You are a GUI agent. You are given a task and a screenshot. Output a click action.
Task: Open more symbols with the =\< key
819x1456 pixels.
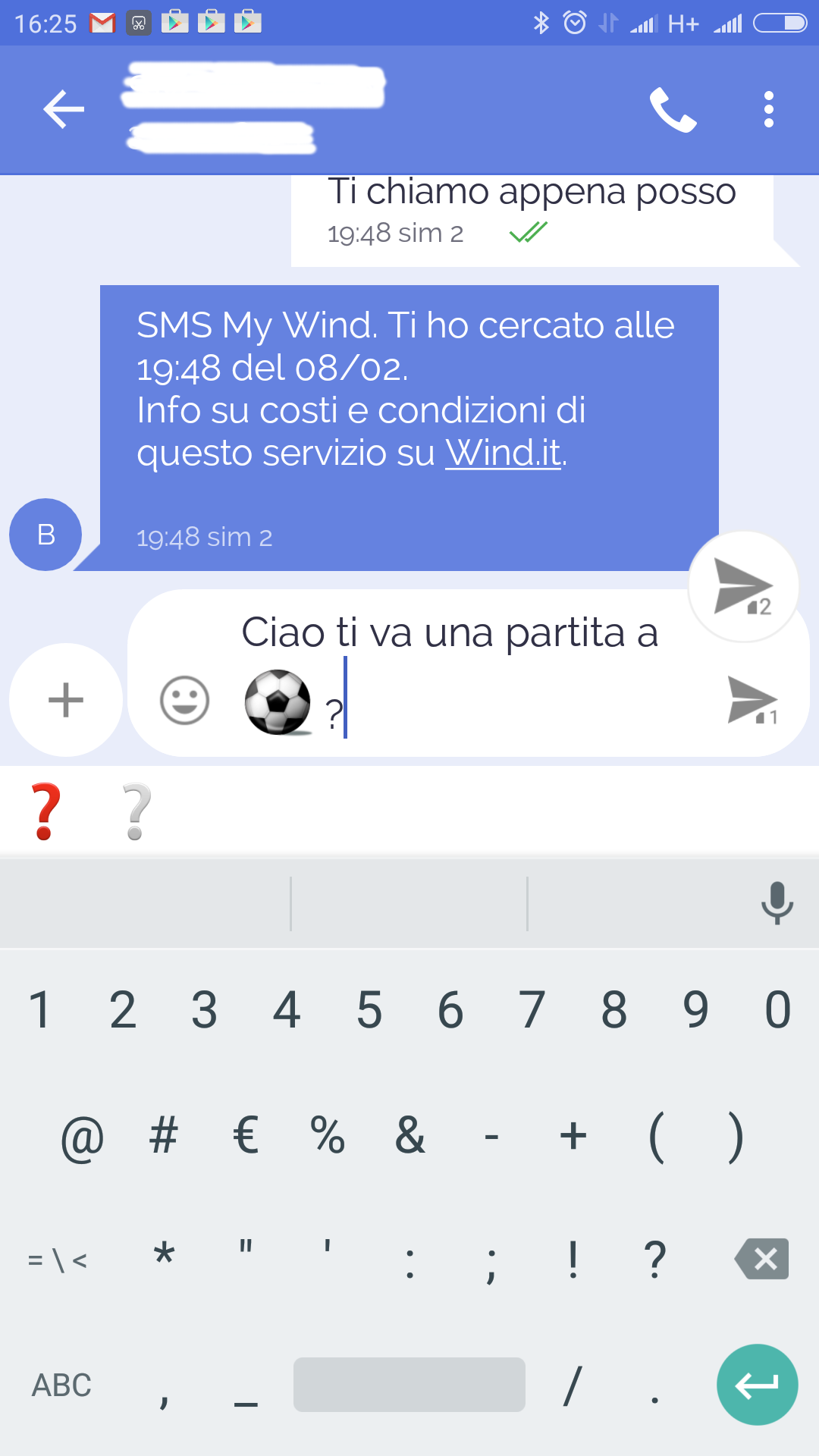pos(58,1260)
